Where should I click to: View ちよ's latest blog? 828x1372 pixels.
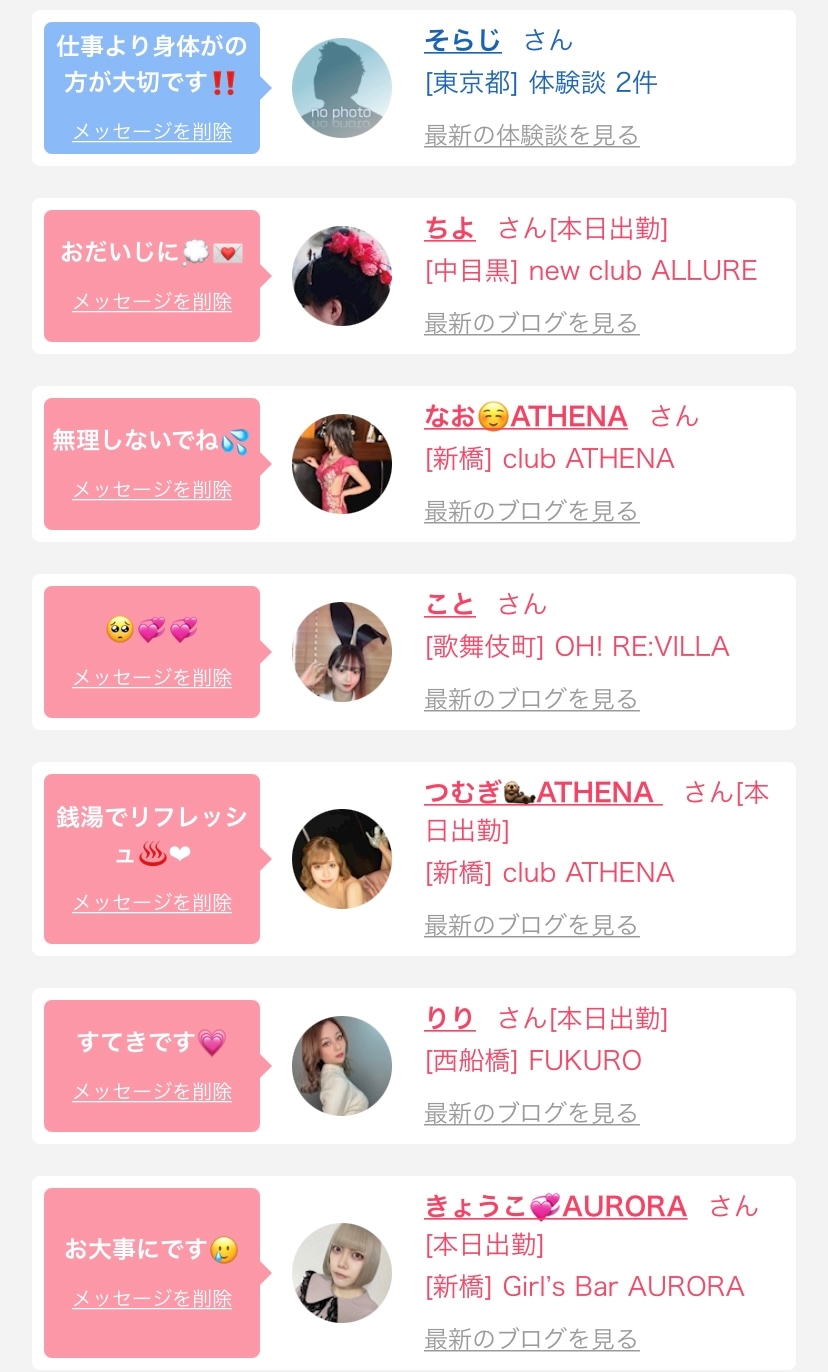click(531, 323)
